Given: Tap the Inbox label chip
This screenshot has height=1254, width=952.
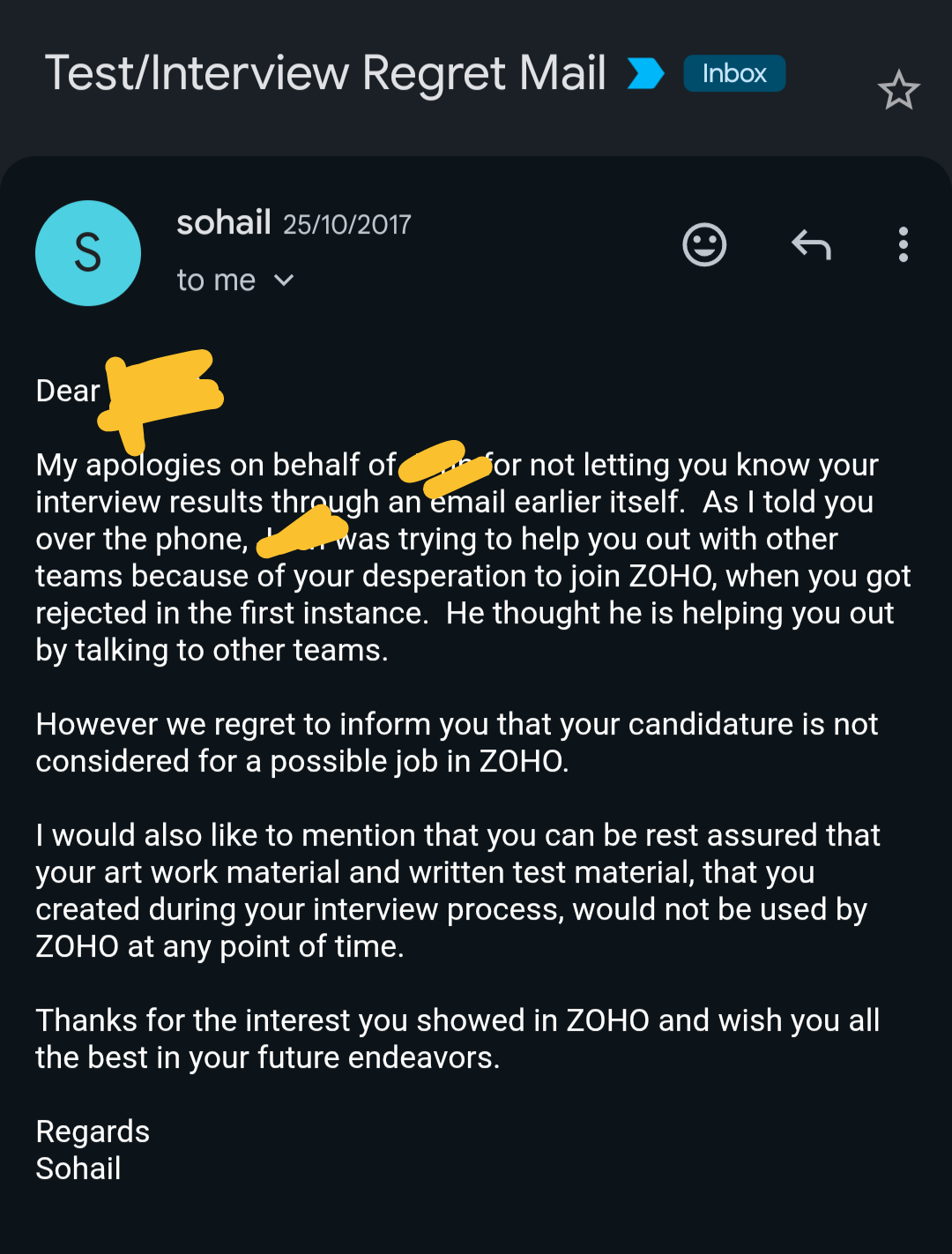Looking at the screenshot, I should (734, 73).
